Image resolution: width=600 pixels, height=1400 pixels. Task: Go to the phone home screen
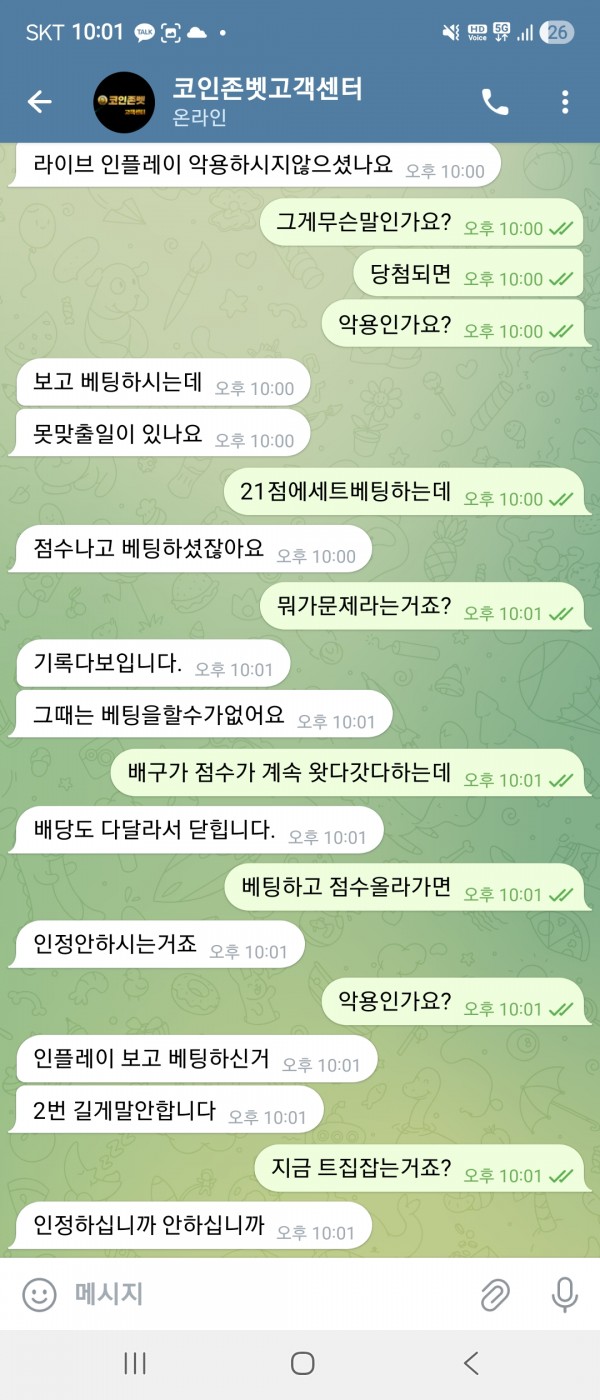(x=302, y=1363)
